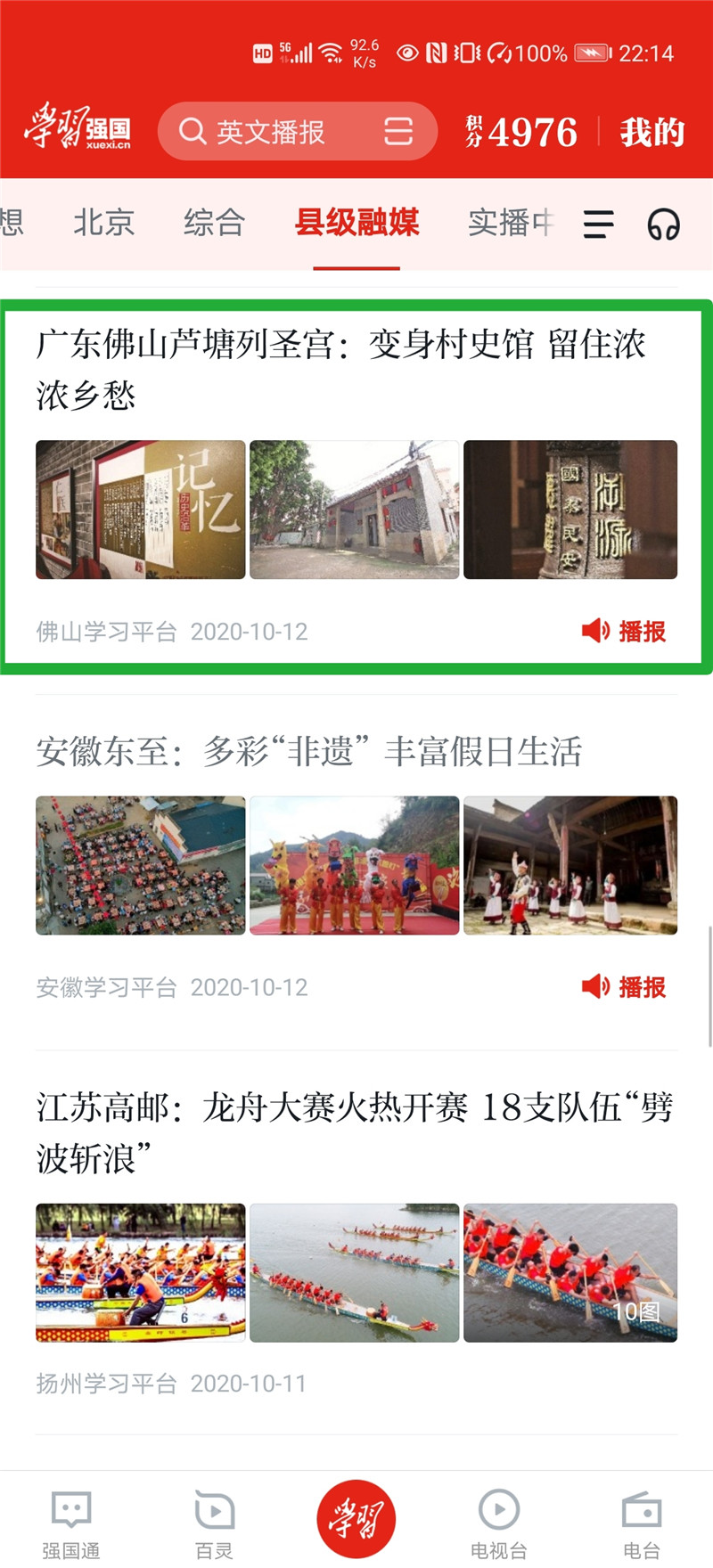The width and height of the screenshot is (713, 1568).
Task: Play 播报 for the 安徽学习平台 article
Action: 623,986
